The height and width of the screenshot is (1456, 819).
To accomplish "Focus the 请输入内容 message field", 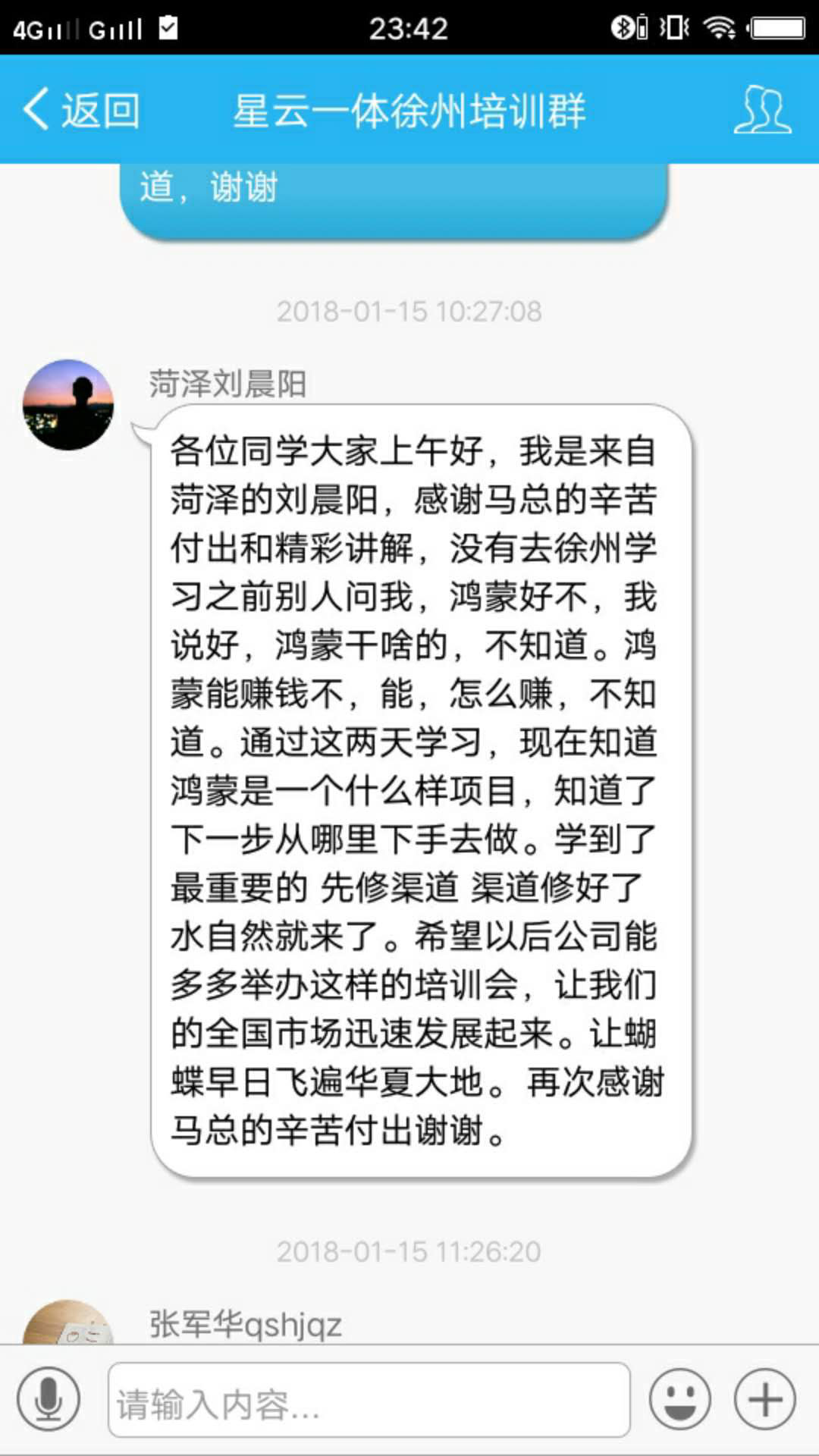I will [369, 1400].
